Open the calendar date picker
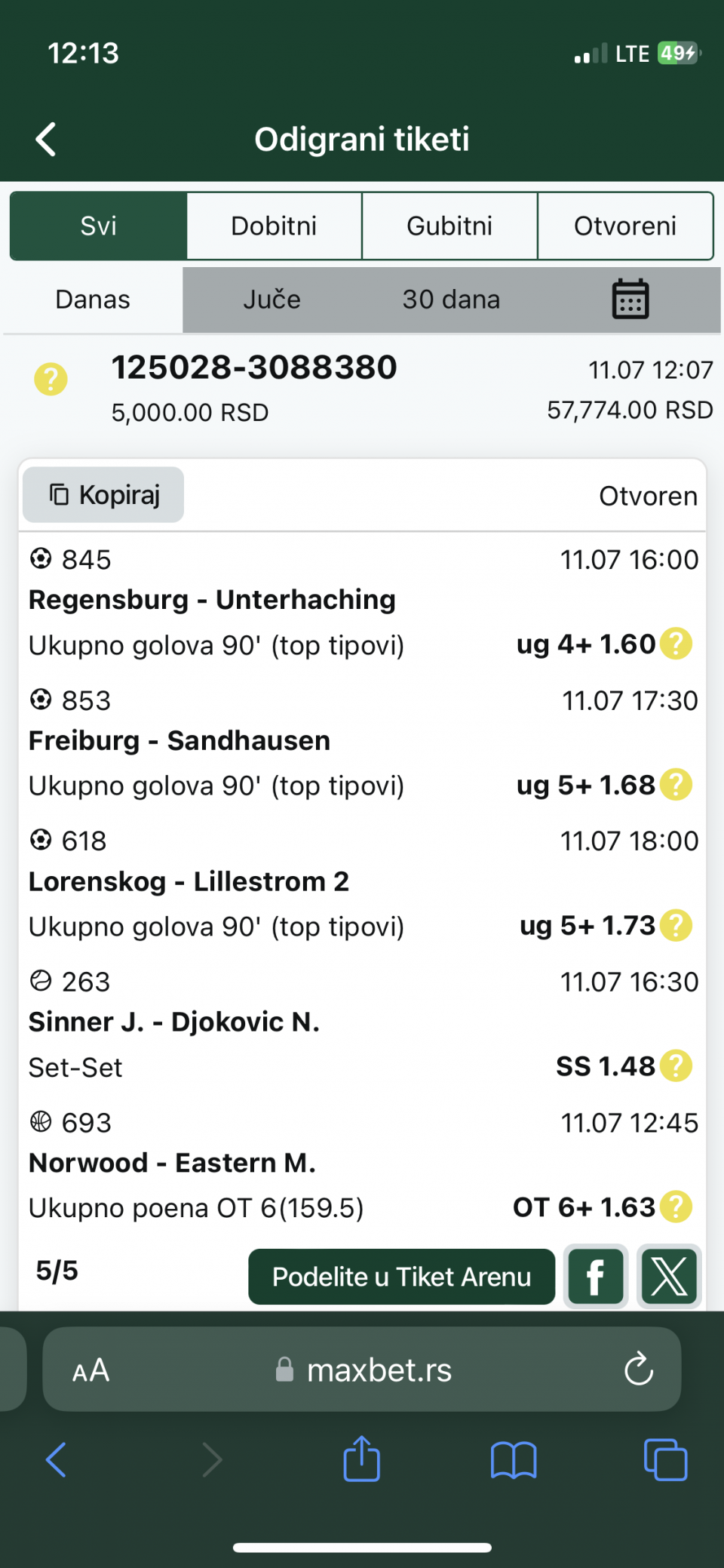The image size is (724, 1568). point(630,299)
